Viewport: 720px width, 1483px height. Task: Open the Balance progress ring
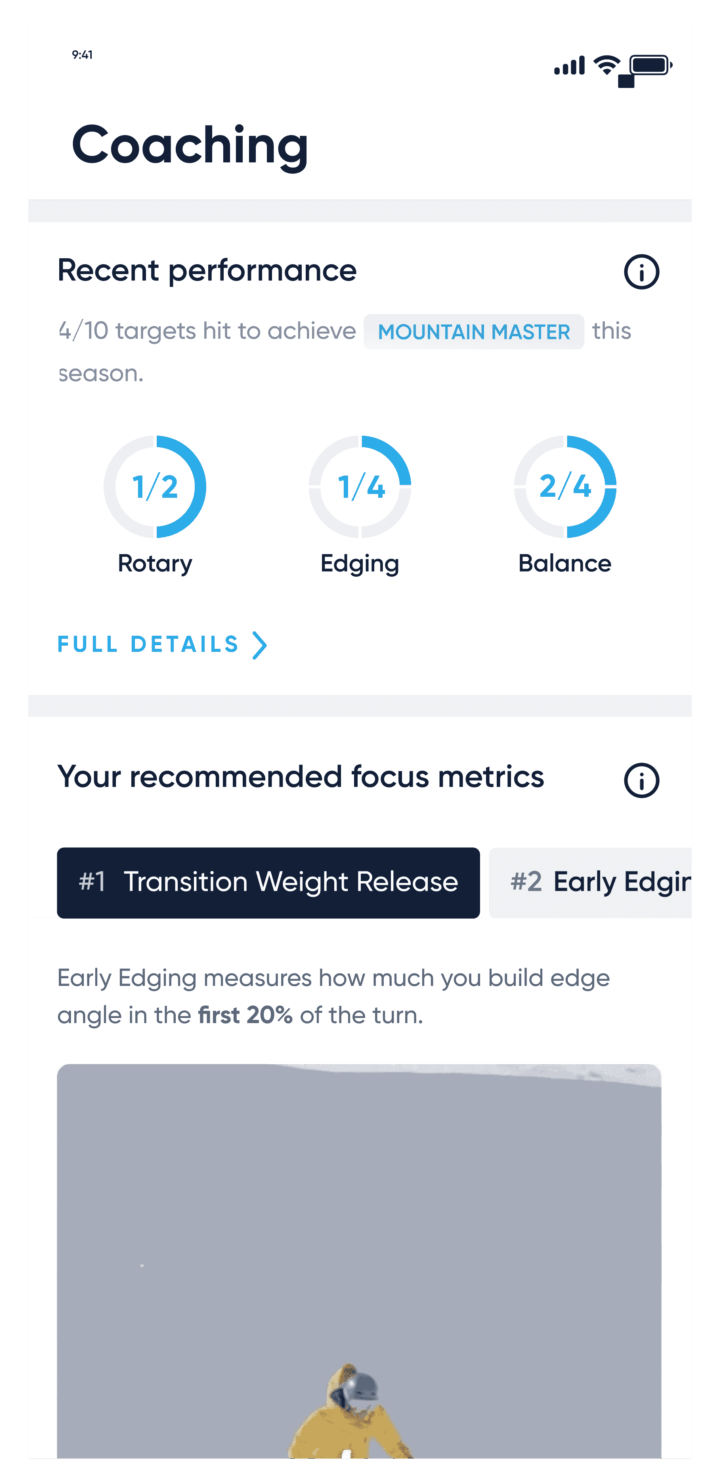[x=565, y=487]
